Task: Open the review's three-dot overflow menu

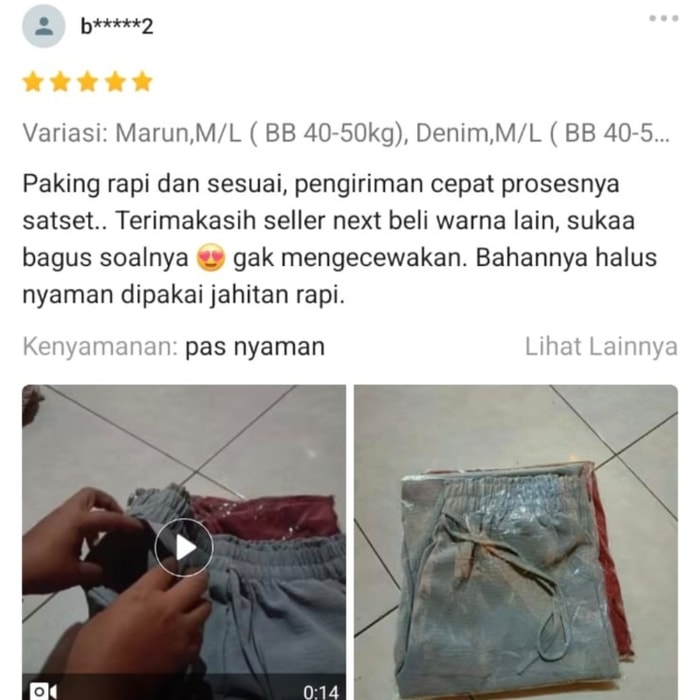Action: click(663, 18)
